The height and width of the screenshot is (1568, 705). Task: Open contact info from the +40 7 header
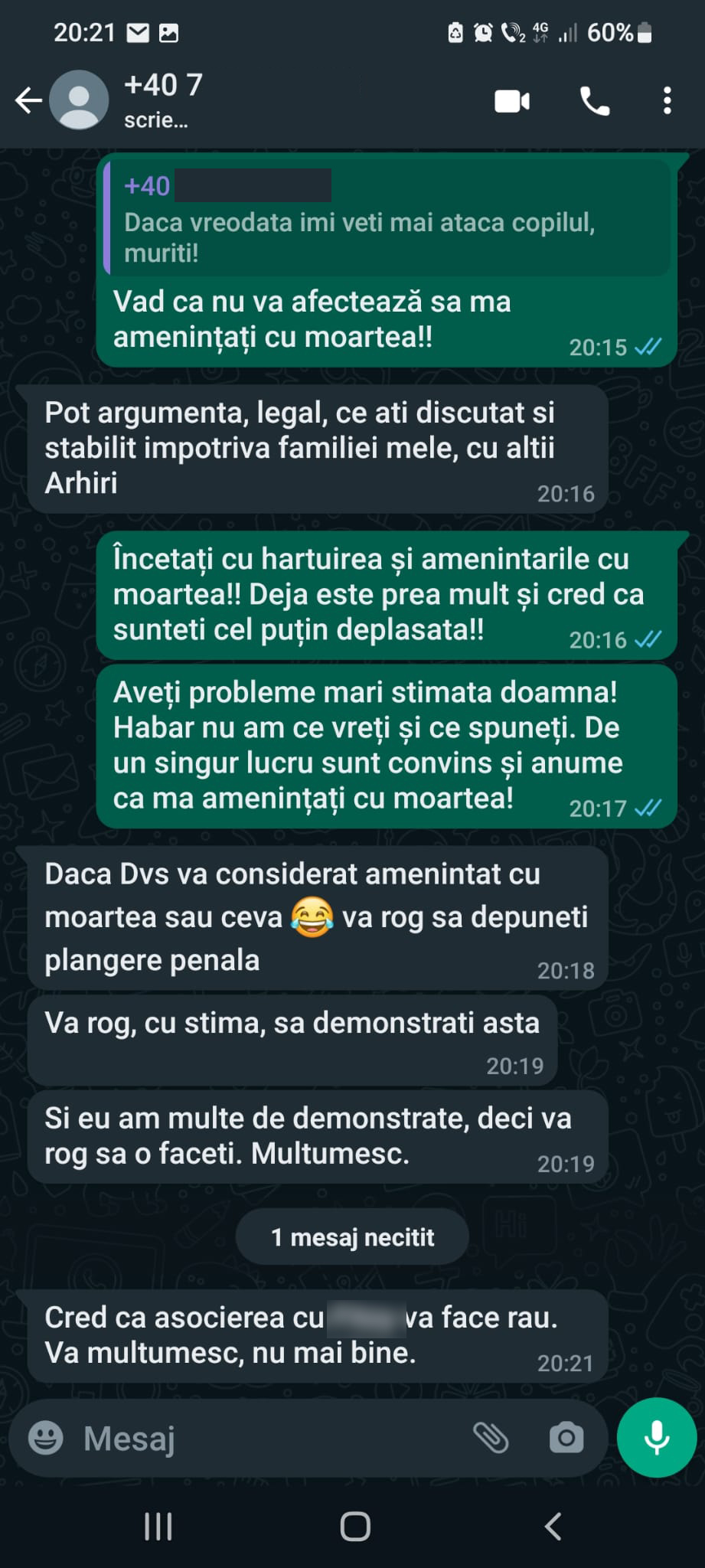[x=163, y=100]
